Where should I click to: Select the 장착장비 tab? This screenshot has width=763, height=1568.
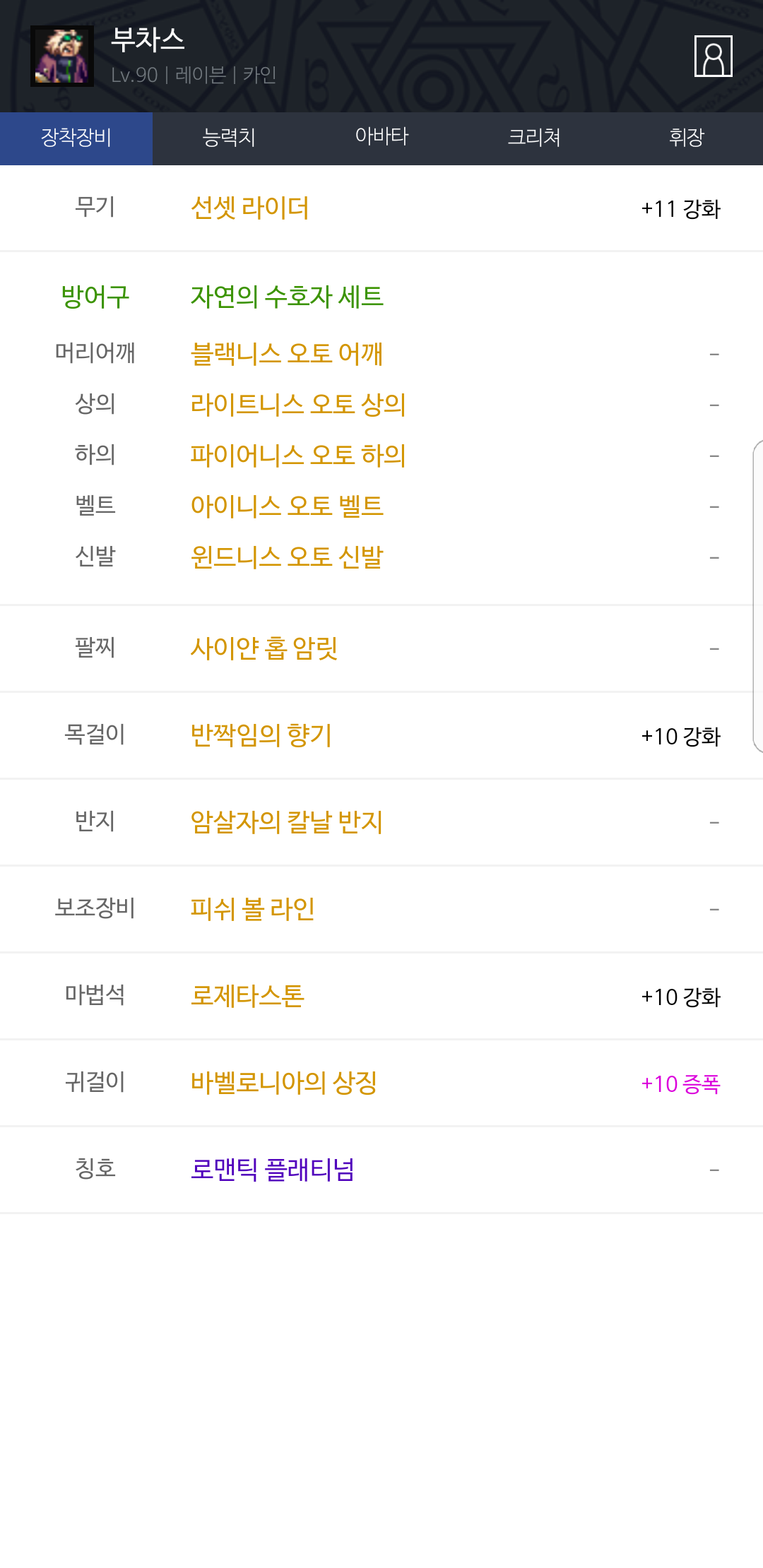76,138
